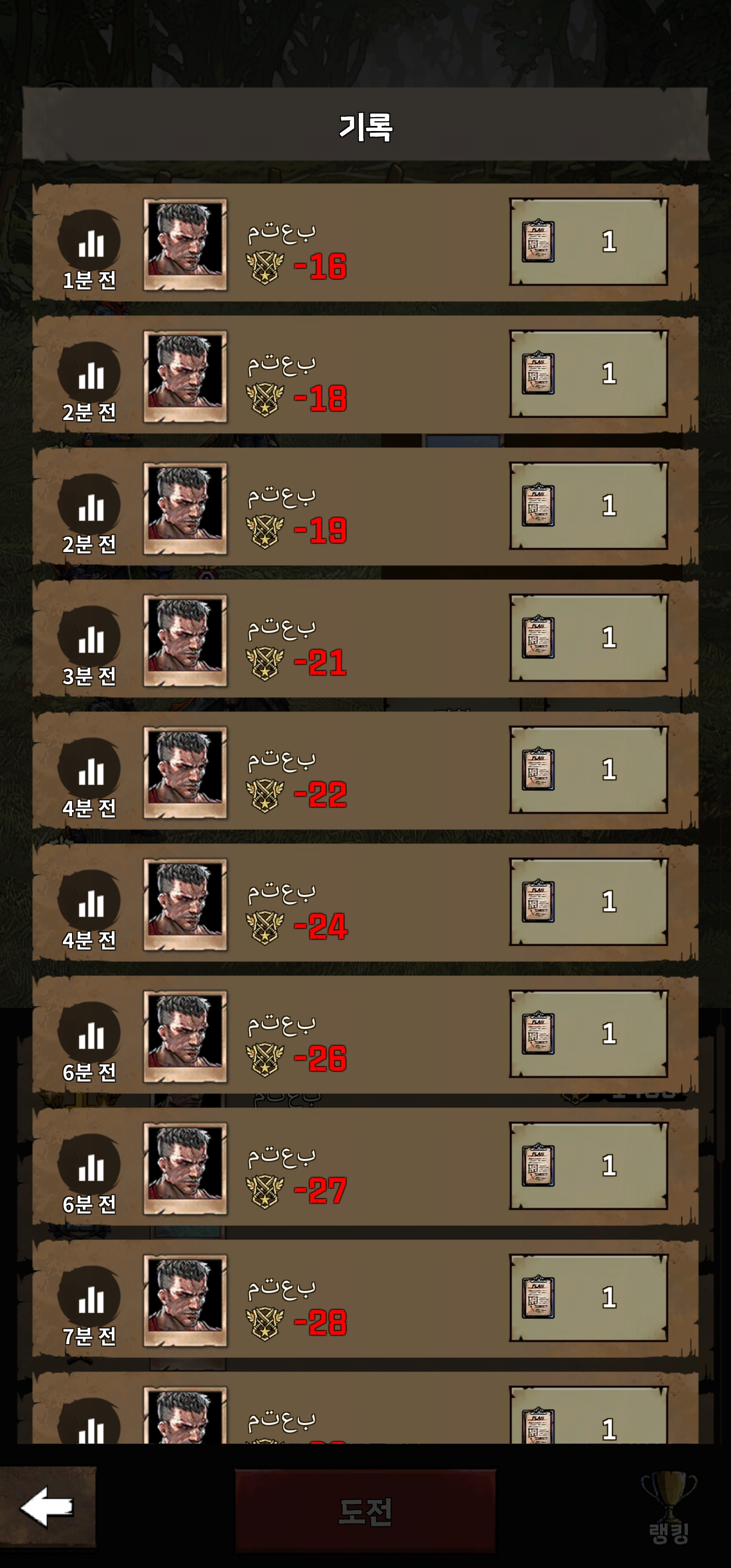This screenshot has height=1568, width=731.
Task: View stats icon for the -19 record
Action: tap(89, 506)
